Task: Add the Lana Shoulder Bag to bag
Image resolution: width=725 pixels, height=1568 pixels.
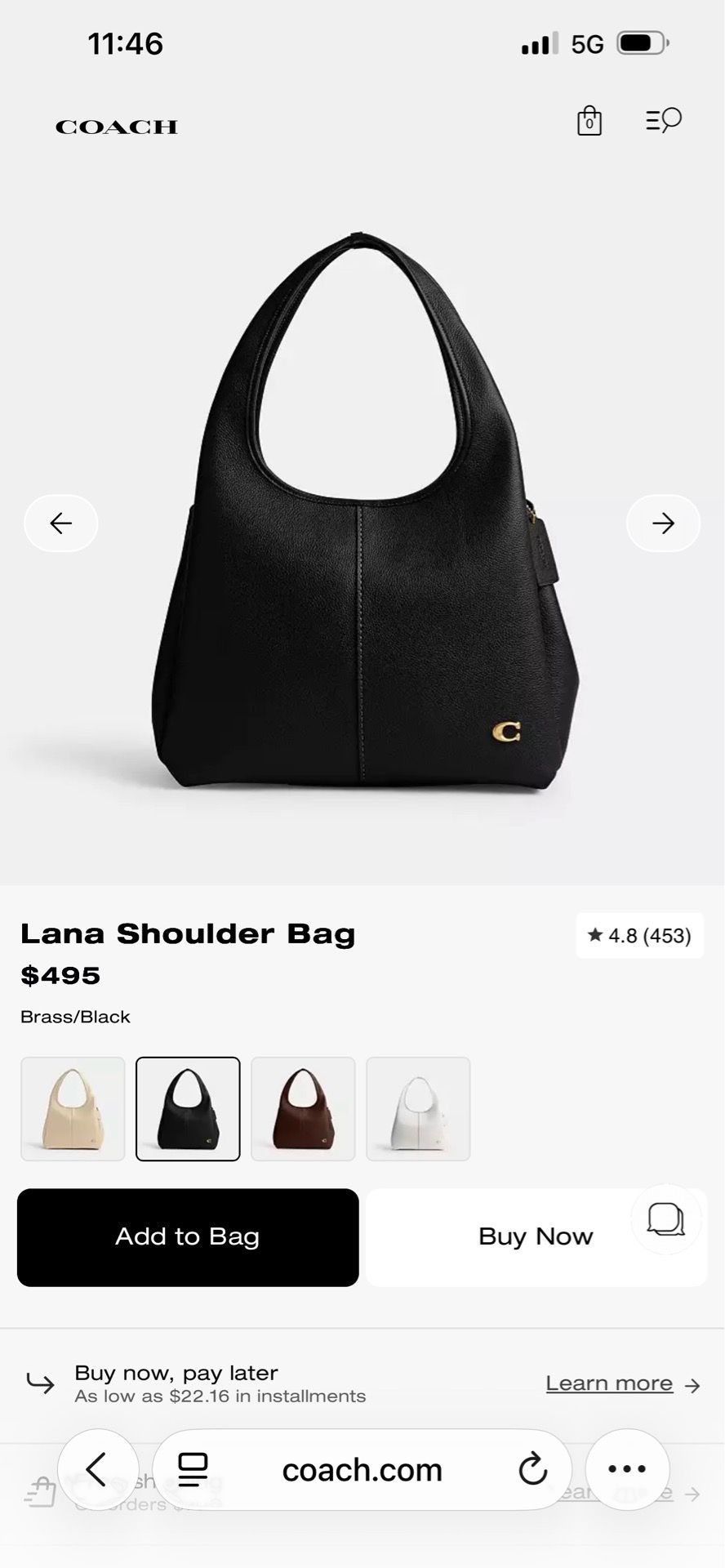Action: 188,1237
